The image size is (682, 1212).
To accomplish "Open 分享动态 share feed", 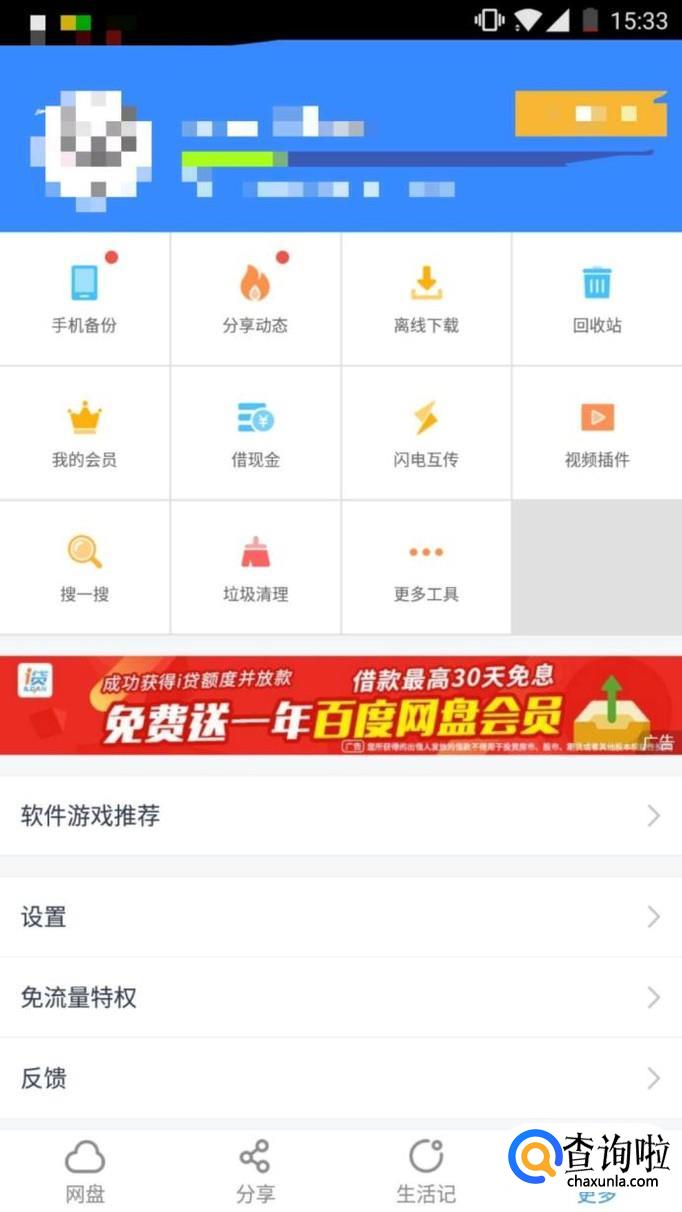I will click(256, 298).
